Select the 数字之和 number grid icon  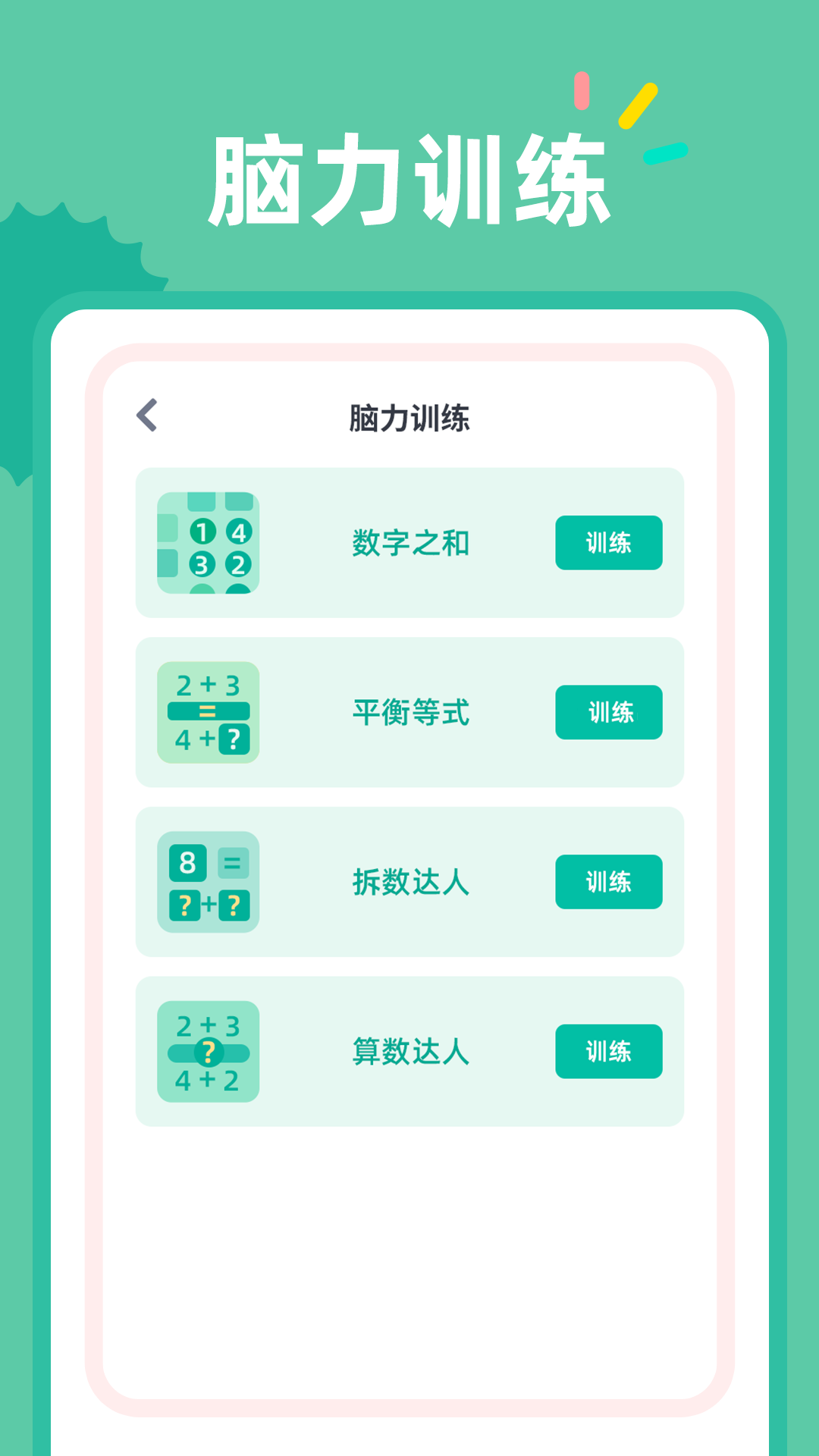[209, 543]
